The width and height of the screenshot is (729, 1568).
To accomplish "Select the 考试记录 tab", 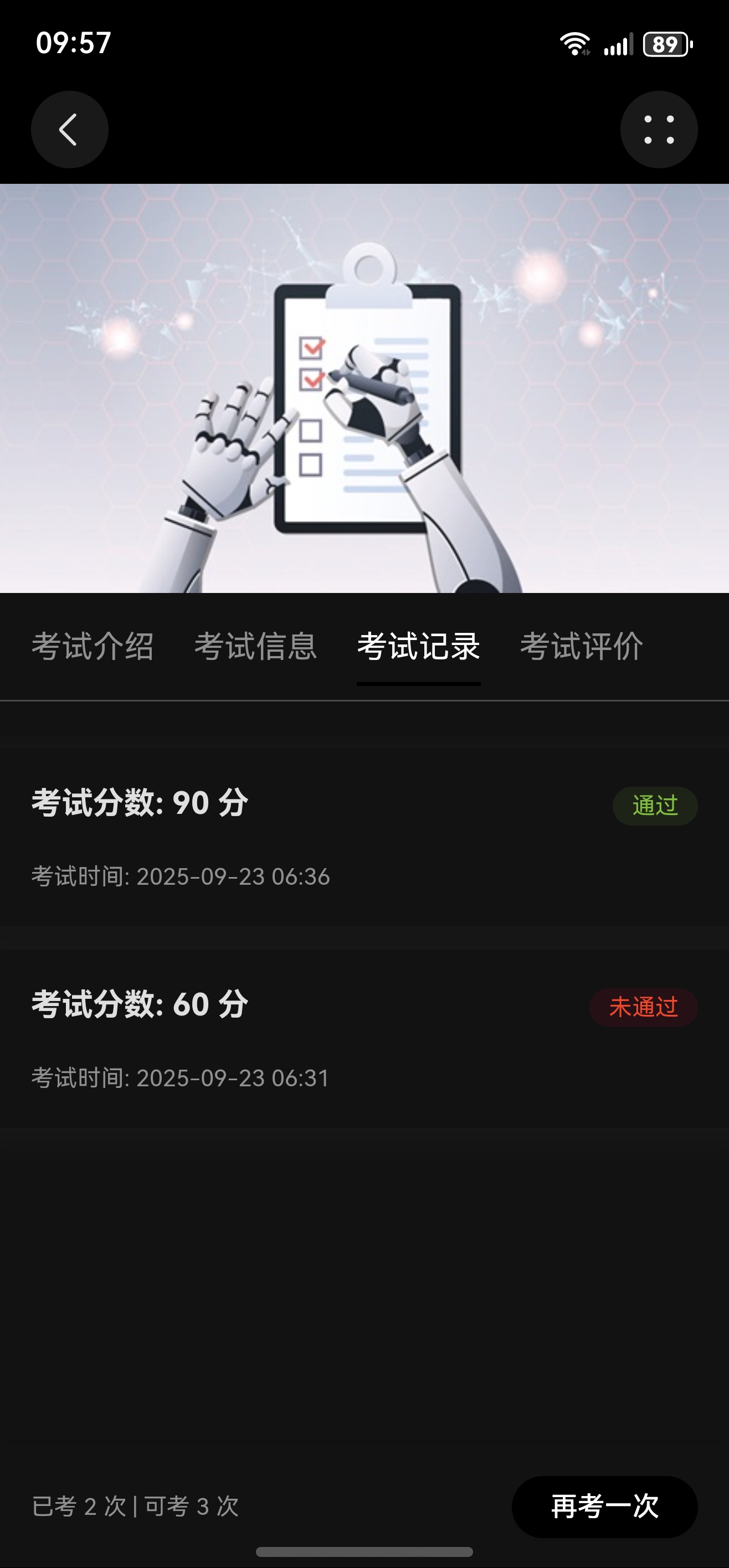I will (x=418, y=646).
